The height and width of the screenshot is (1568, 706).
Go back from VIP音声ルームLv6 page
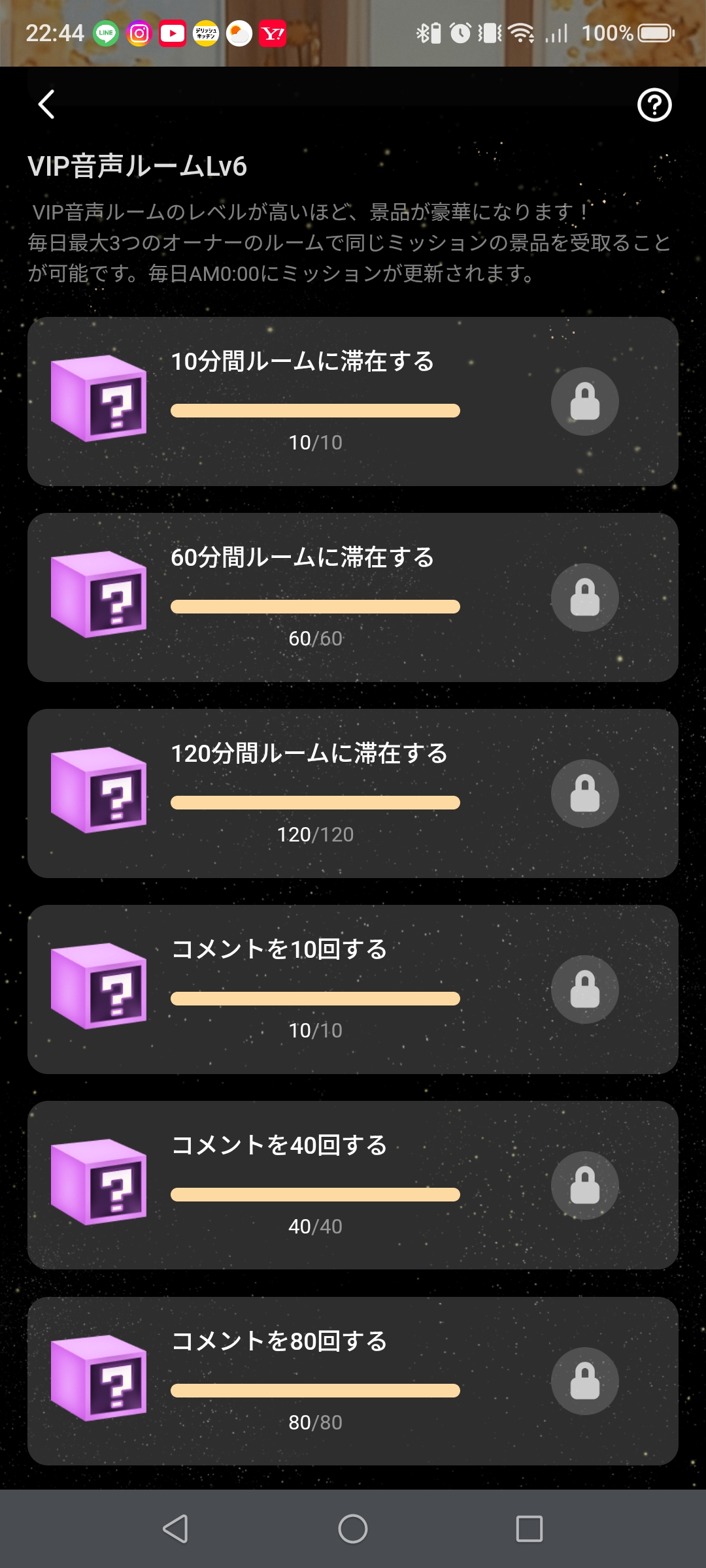46,105
